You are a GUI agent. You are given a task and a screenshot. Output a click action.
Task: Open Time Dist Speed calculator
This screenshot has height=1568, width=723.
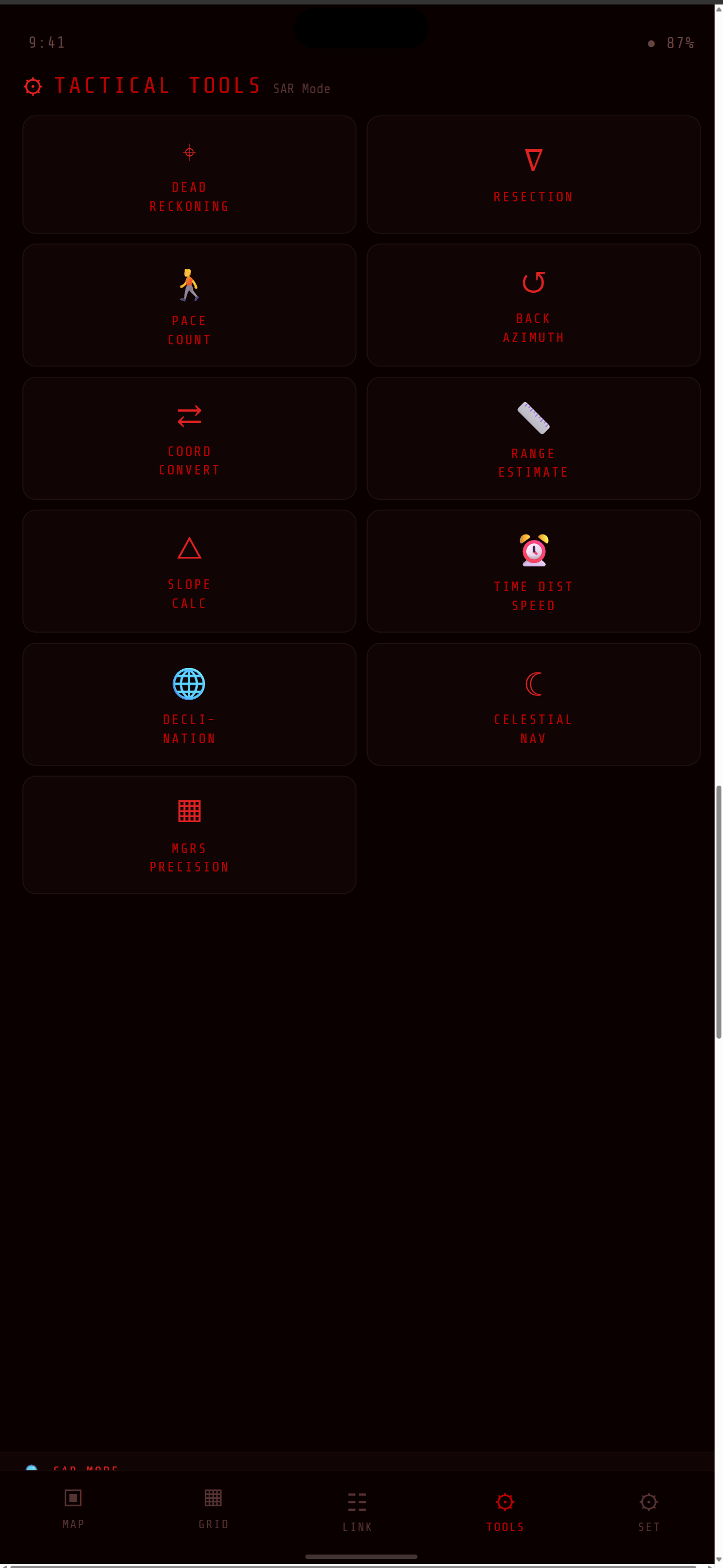(x=533, y=571)
